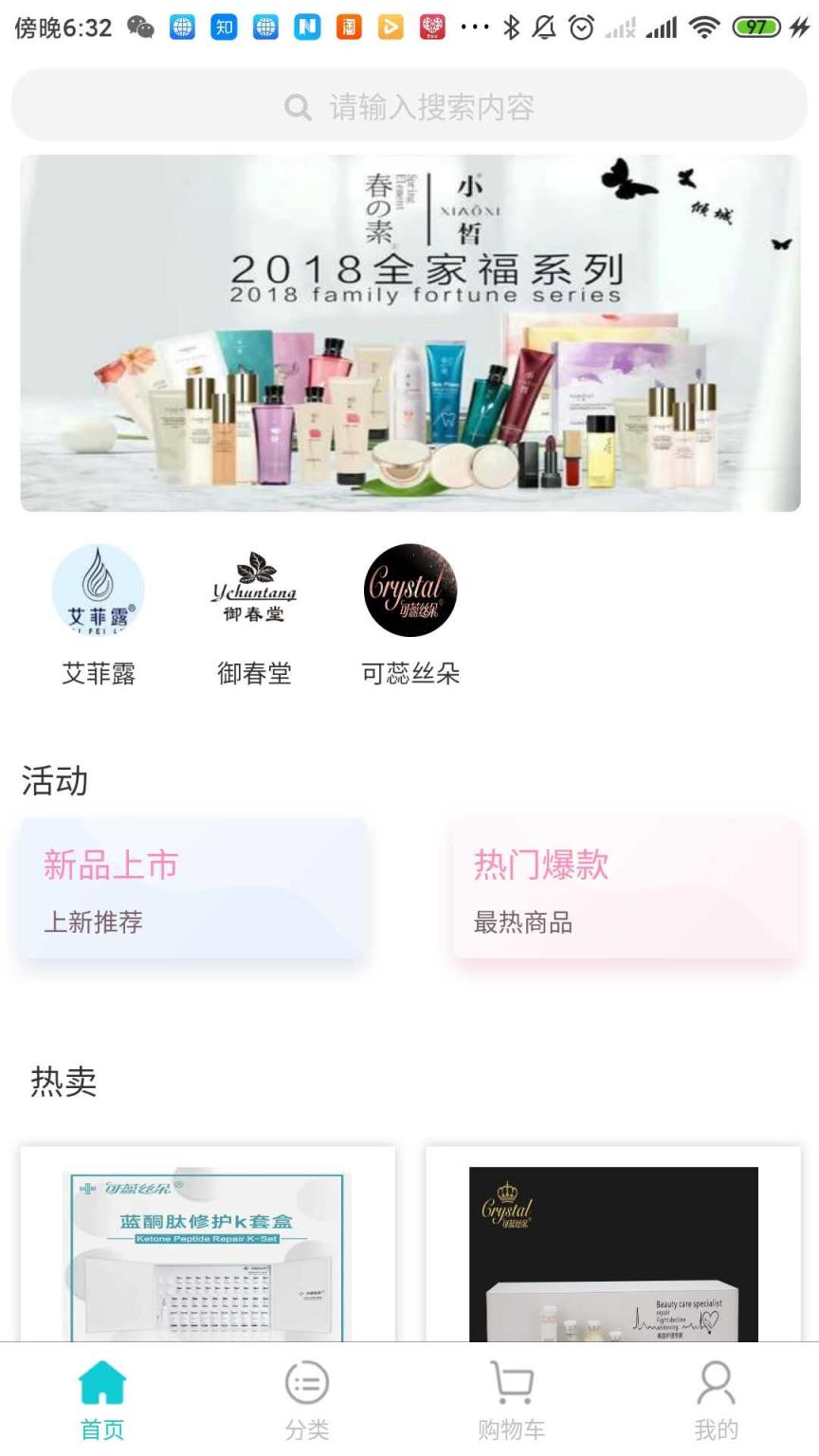Viewport: 819px width, 1456px height.
Task: Open the WeChat icon in the status bar
Action: pos(140,26)
